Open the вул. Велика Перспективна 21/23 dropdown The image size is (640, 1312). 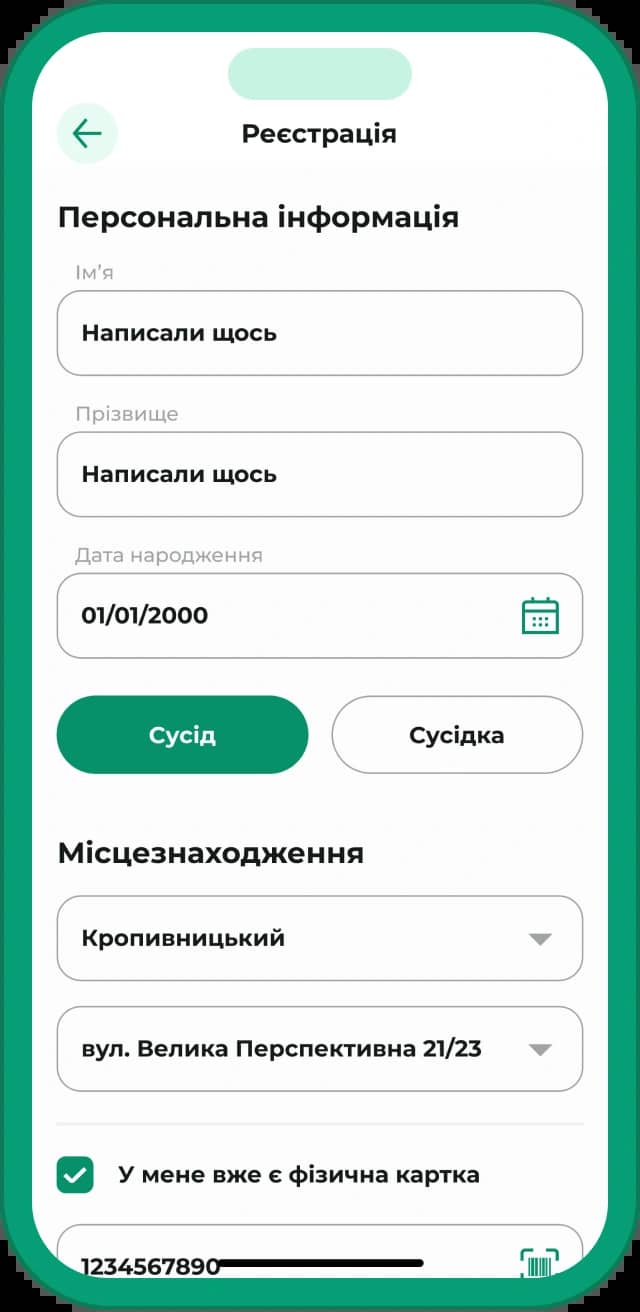click(320, 1049)
